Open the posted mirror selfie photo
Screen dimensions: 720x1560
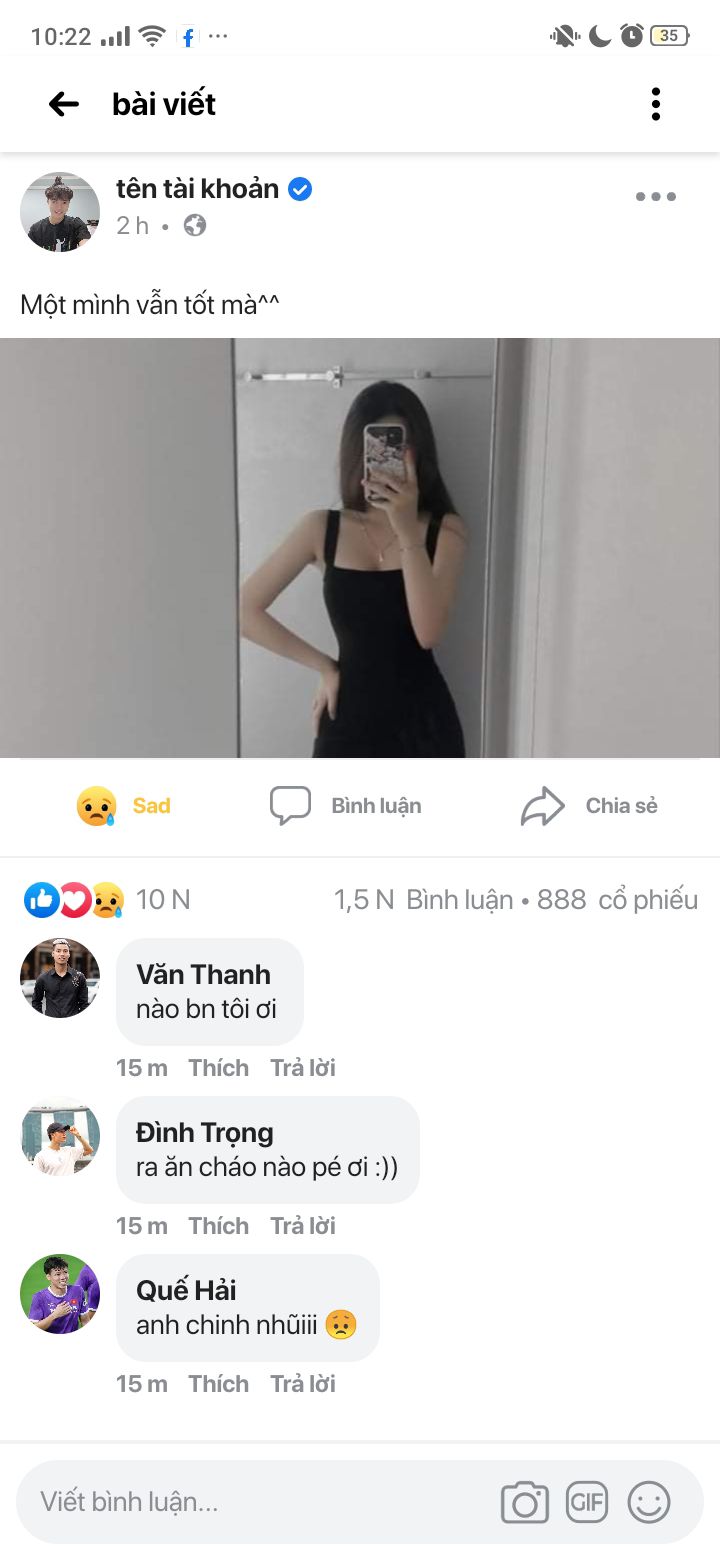pos(360,548)
